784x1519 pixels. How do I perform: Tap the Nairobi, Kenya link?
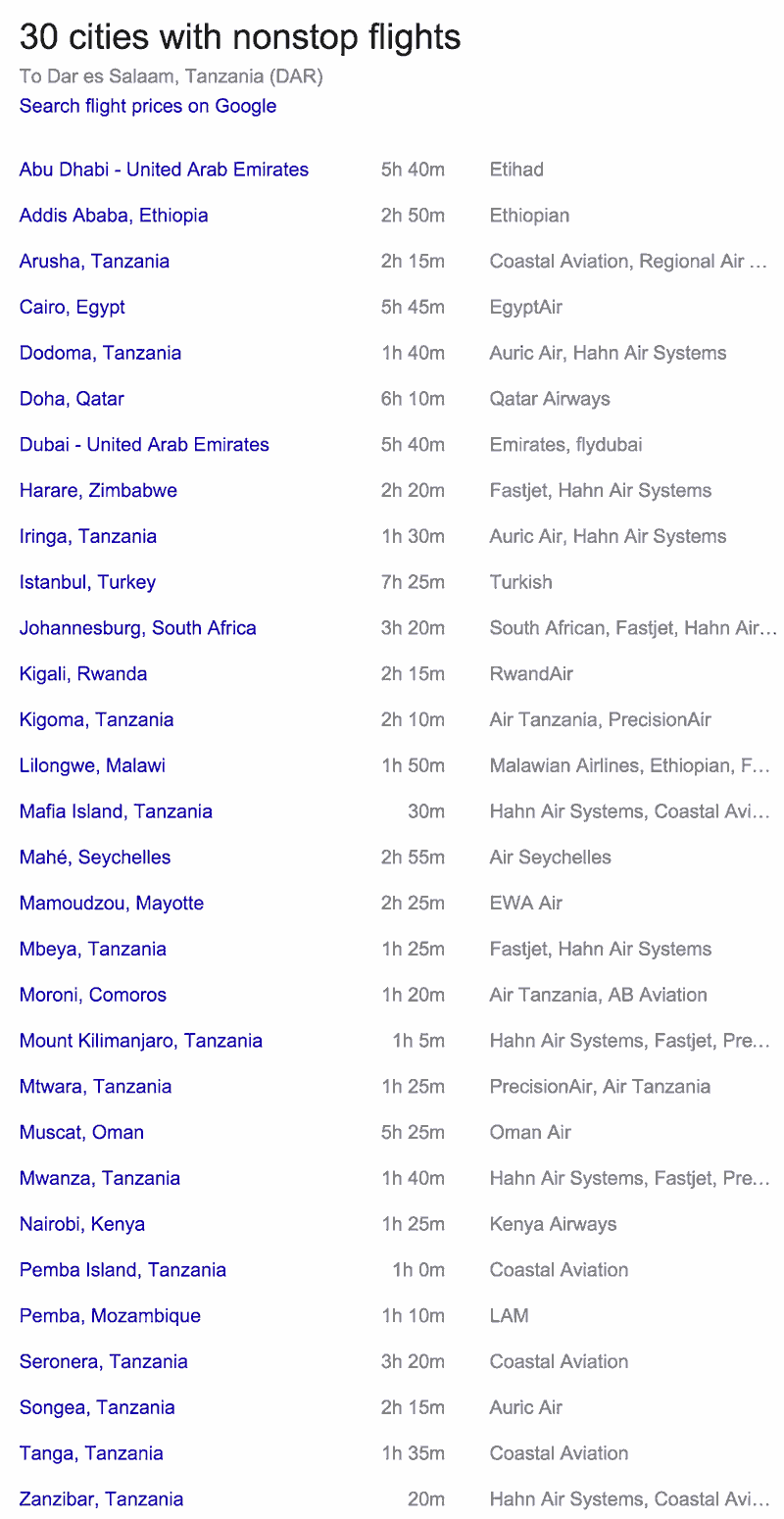click(82, 1224)
